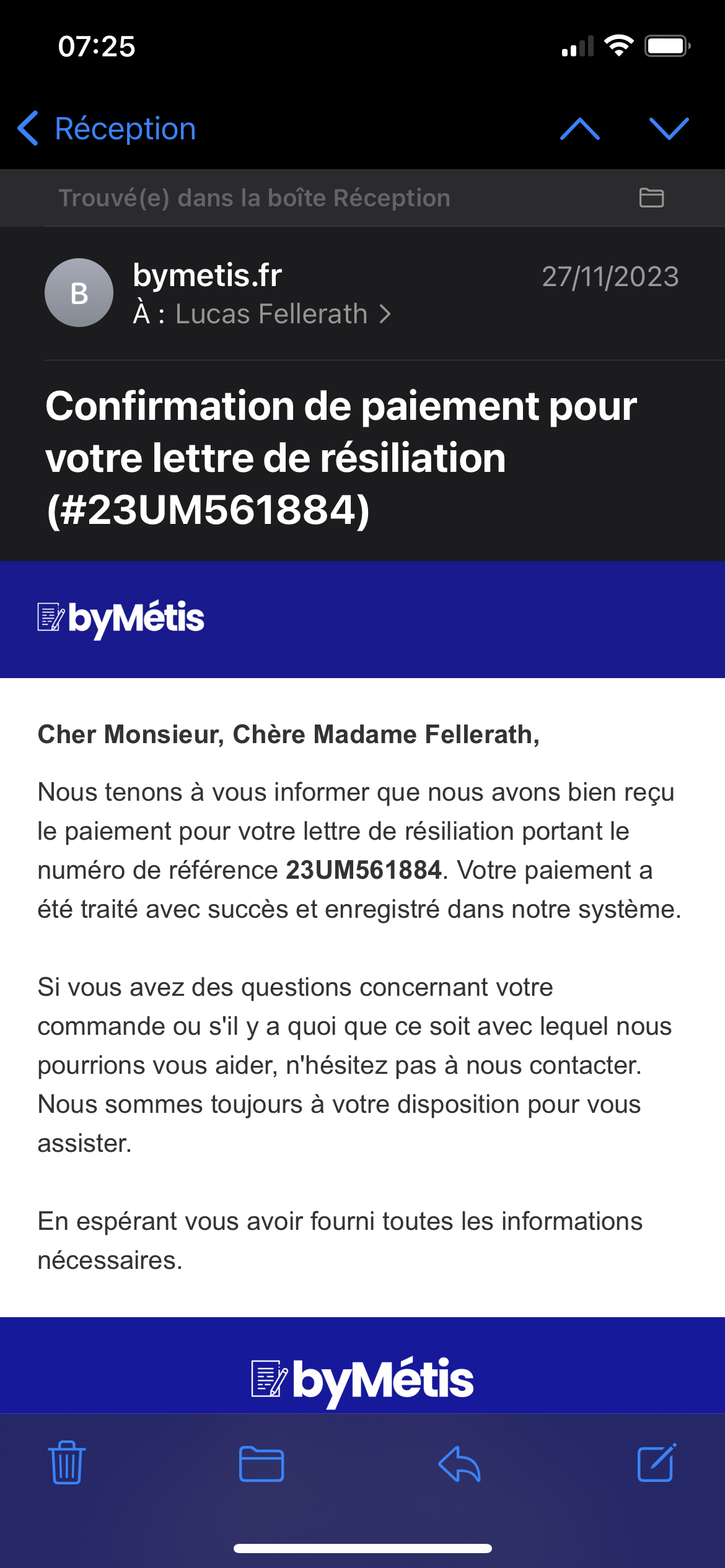This screenshot has height=1568, width=725.
Task: Go back to Réception inbox
Action: coord(107,129)
